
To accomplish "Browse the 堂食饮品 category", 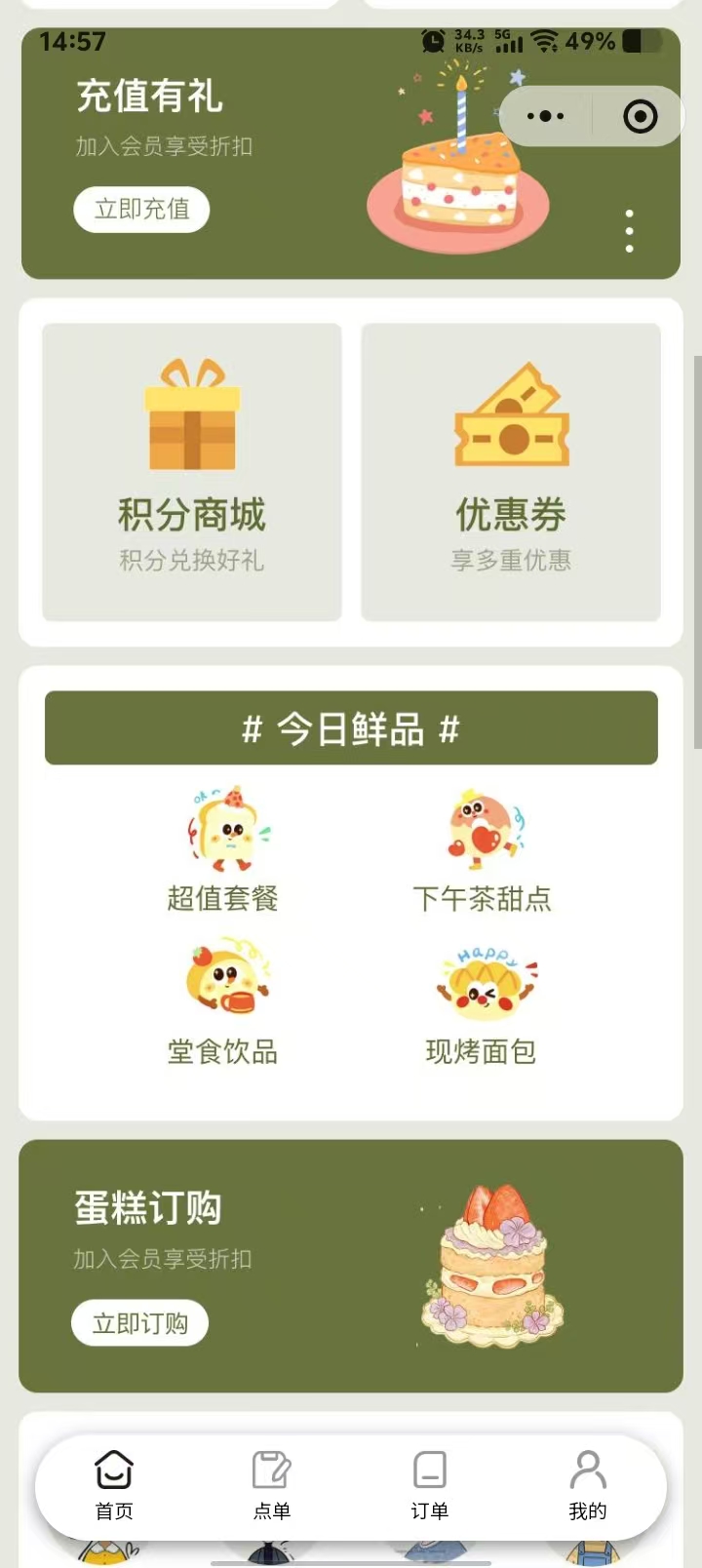I will point(223,1002).
